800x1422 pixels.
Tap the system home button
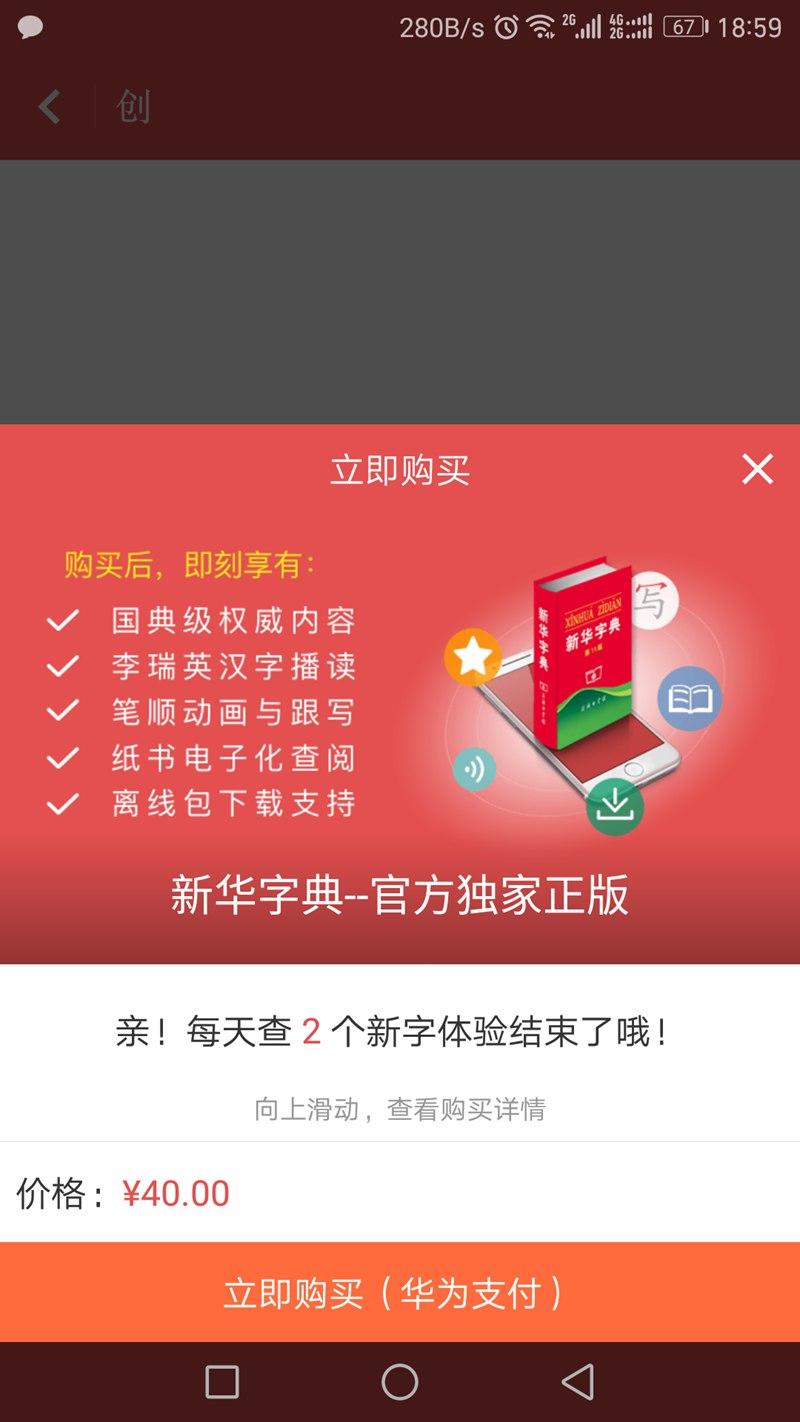[x=400, y=1382]
